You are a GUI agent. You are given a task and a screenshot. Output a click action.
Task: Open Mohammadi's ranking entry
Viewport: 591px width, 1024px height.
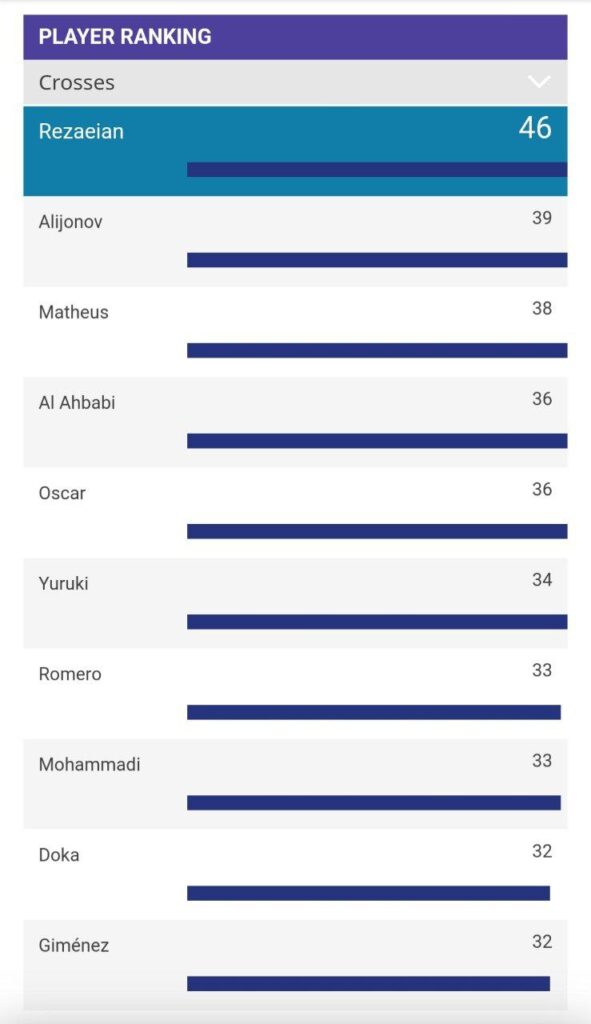pos(295,784)
